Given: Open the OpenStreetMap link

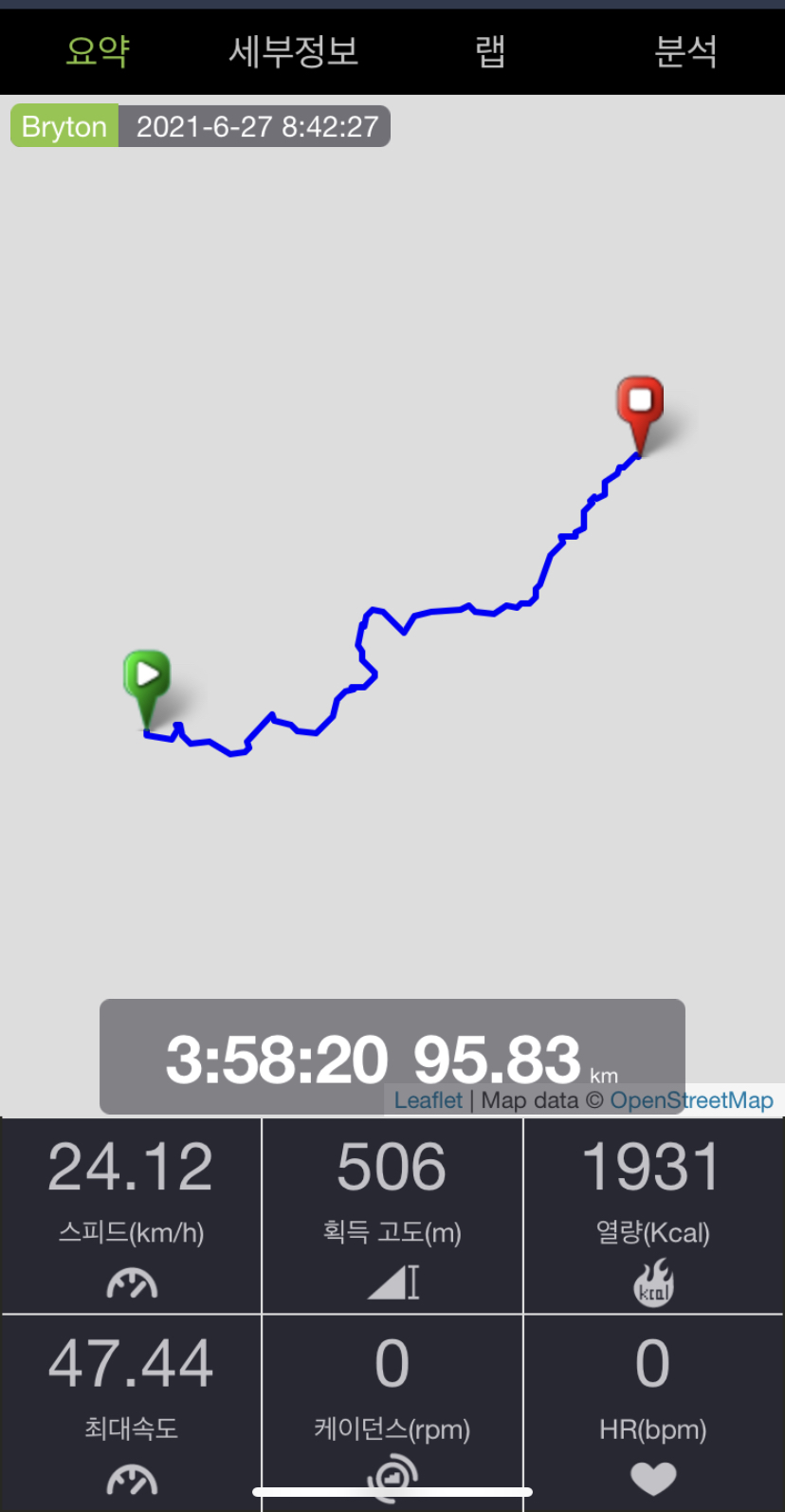Looking at the screenshot, I should [691, 1100].
